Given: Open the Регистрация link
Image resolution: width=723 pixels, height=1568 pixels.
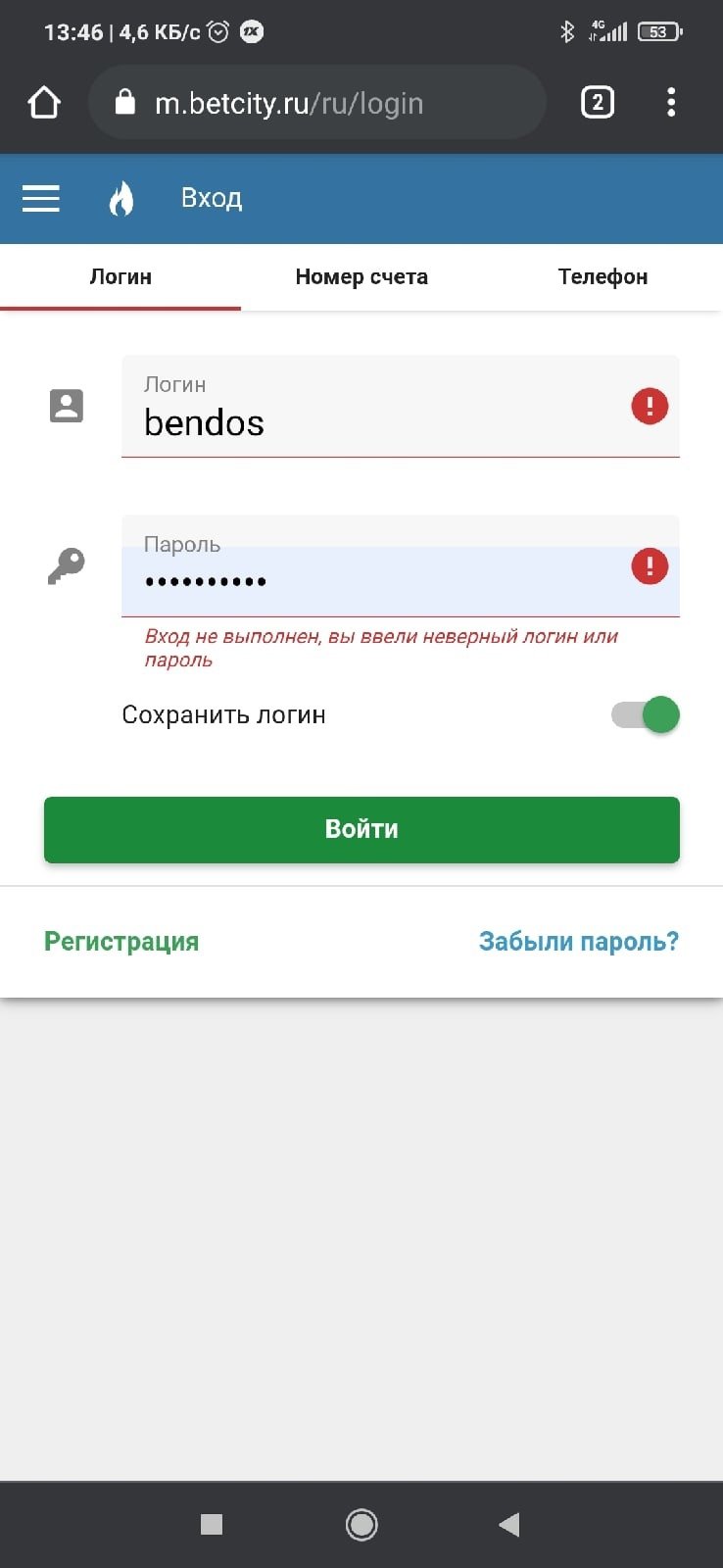Looking at the screenshot, I should click(121, 942).
